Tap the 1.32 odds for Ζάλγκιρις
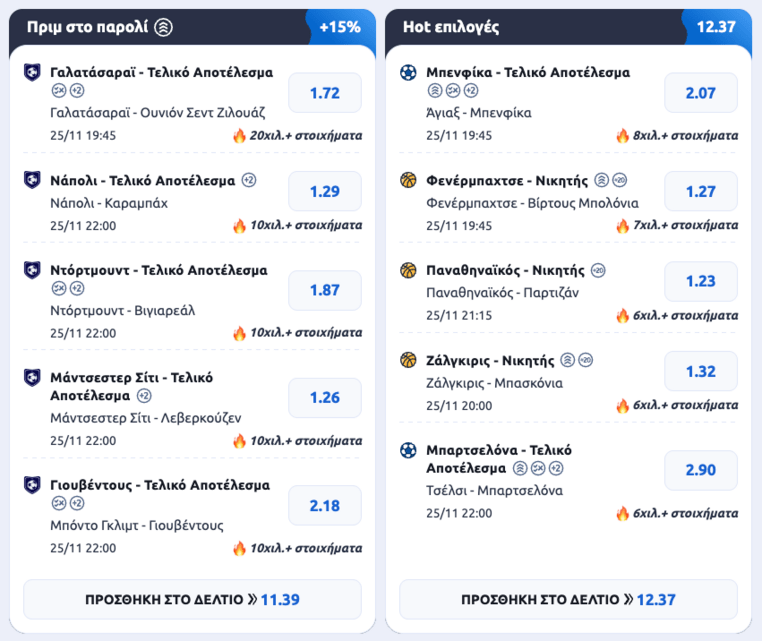This screenshot has height=641, width=762. 701,371
